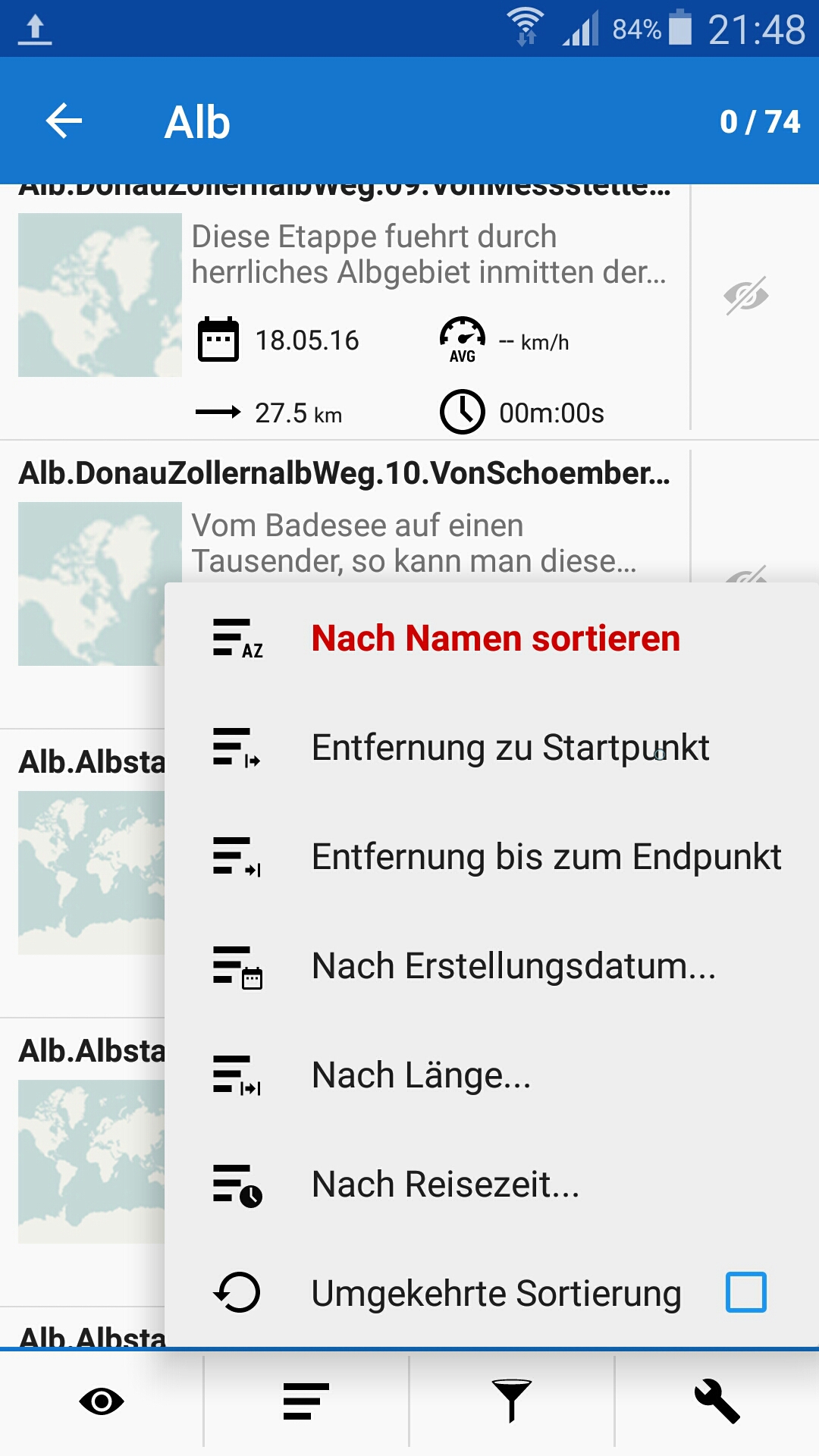Image resolution: width=819 pixels, height=1456 pixels.
Task: Open track Alb.DonauZollernalbWeg.10.VonSchoember
Action: click(x=344, y=474)
